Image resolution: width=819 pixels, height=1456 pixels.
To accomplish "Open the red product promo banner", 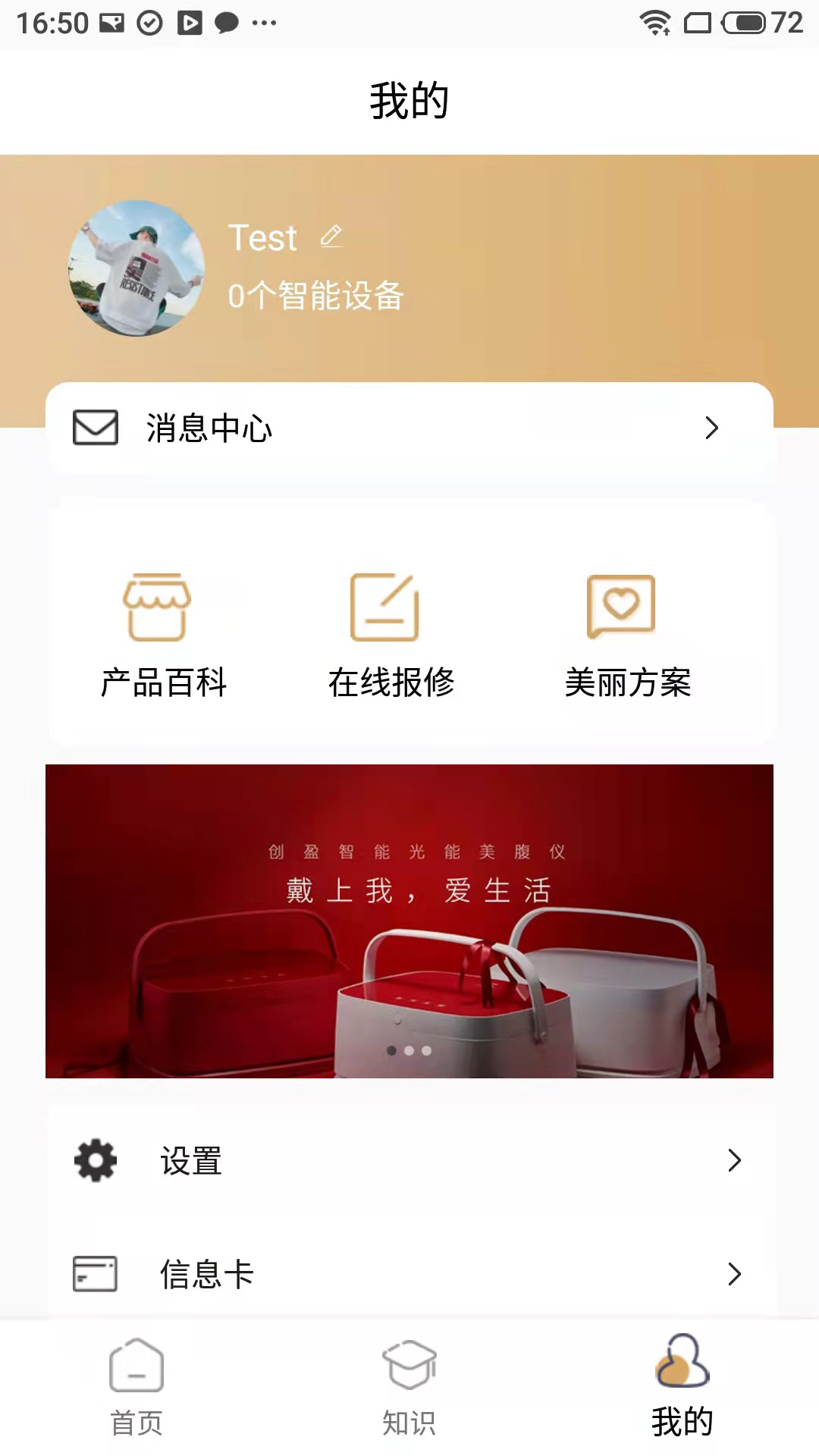I will (x=409, y=921).
